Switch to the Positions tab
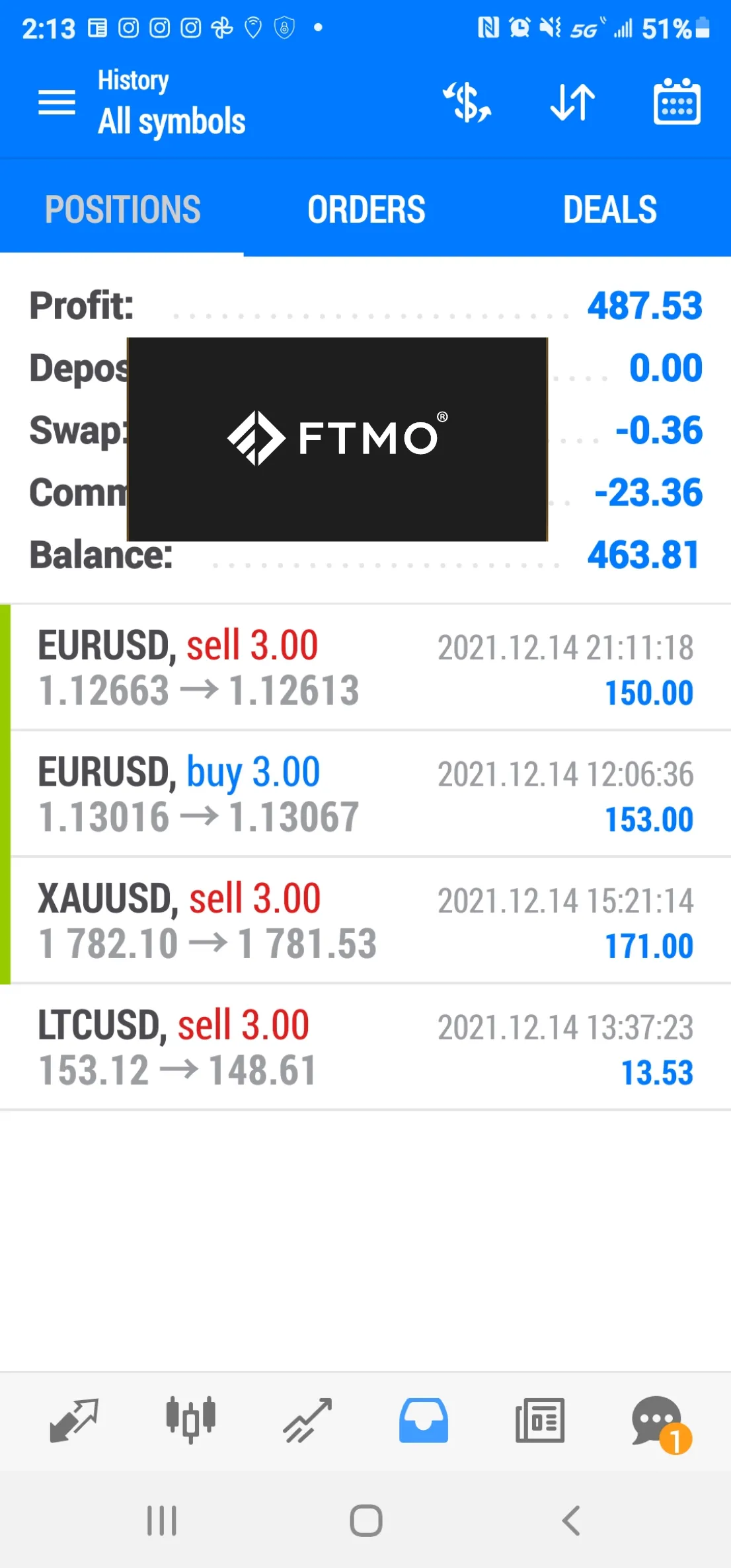 pyautogui.click(x=122, y=209)
